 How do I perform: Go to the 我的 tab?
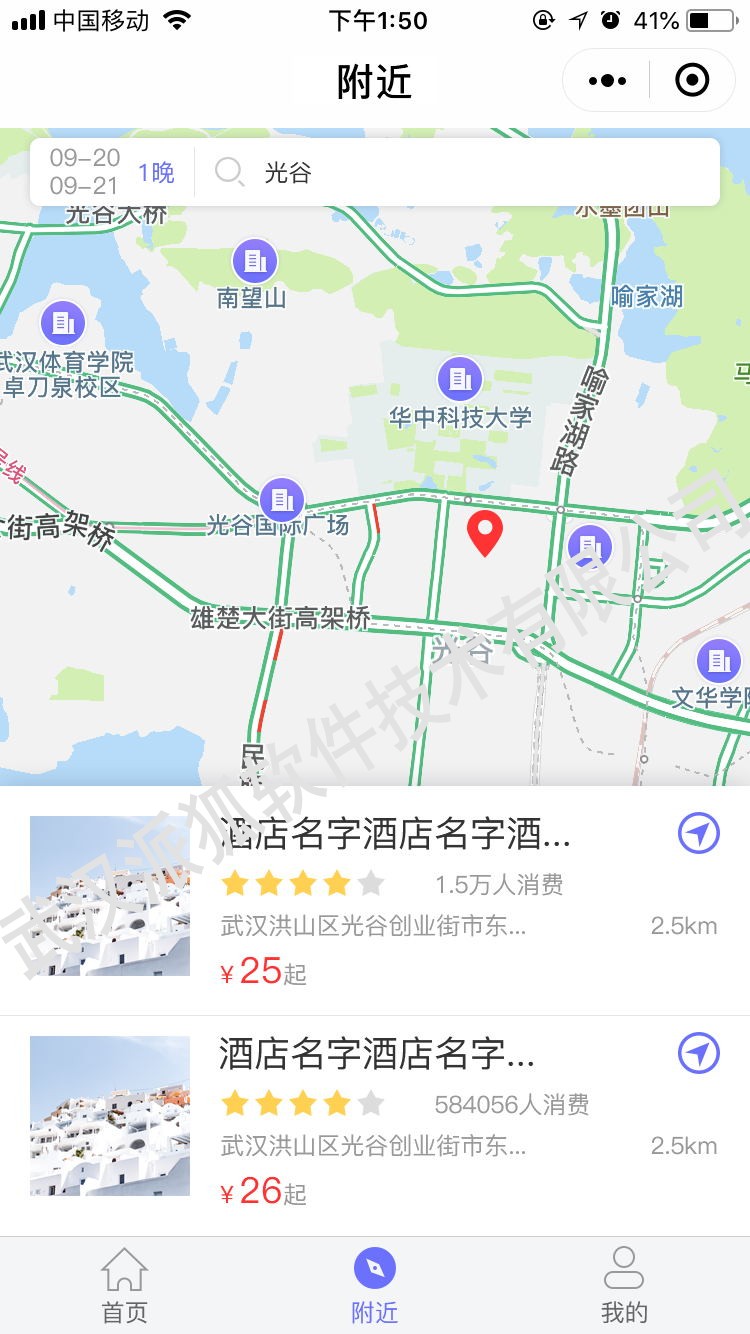pos(624,1286)
